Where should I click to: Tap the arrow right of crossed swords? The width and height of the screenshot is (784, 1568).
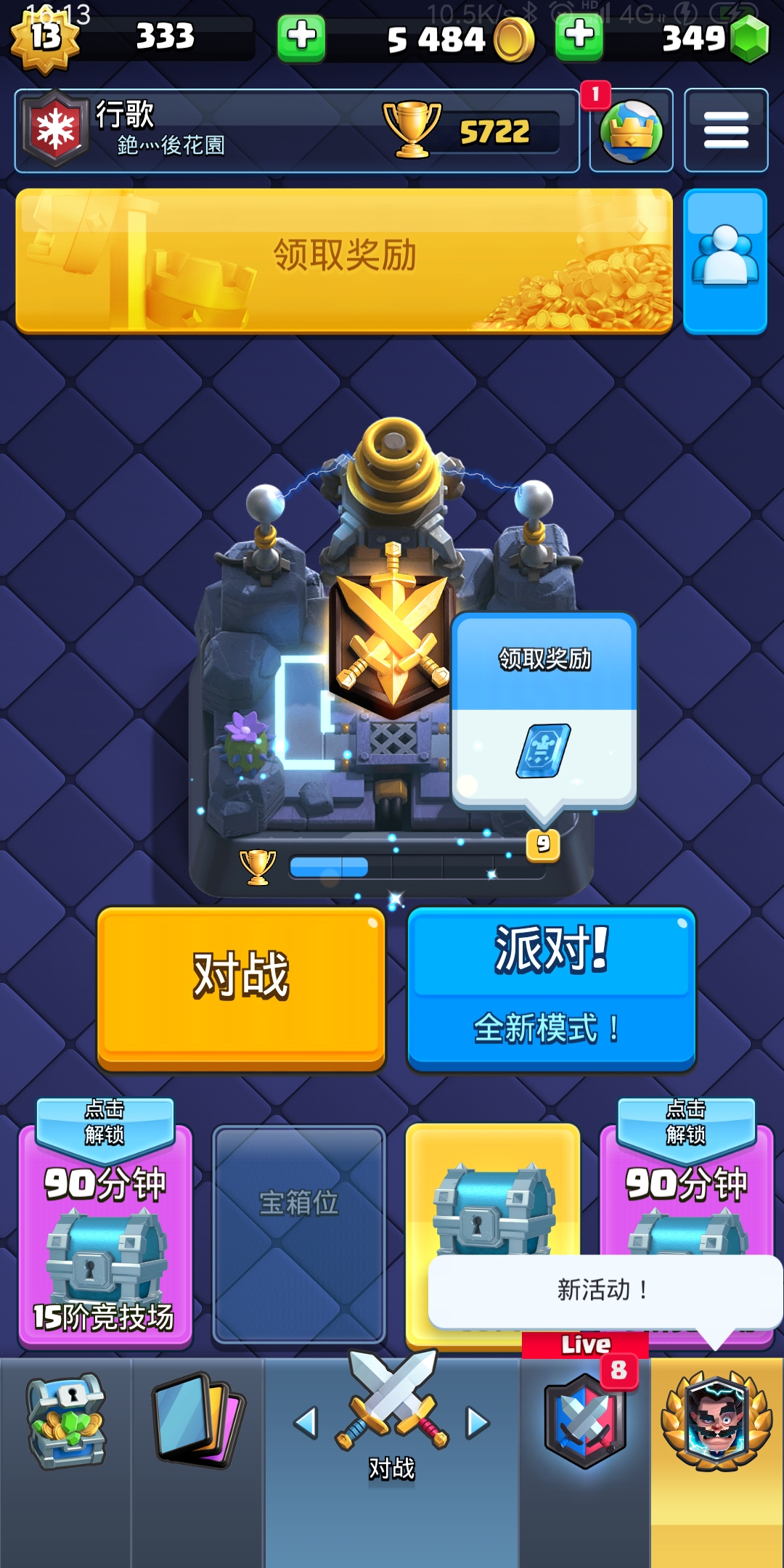[x=477, y=1423]
